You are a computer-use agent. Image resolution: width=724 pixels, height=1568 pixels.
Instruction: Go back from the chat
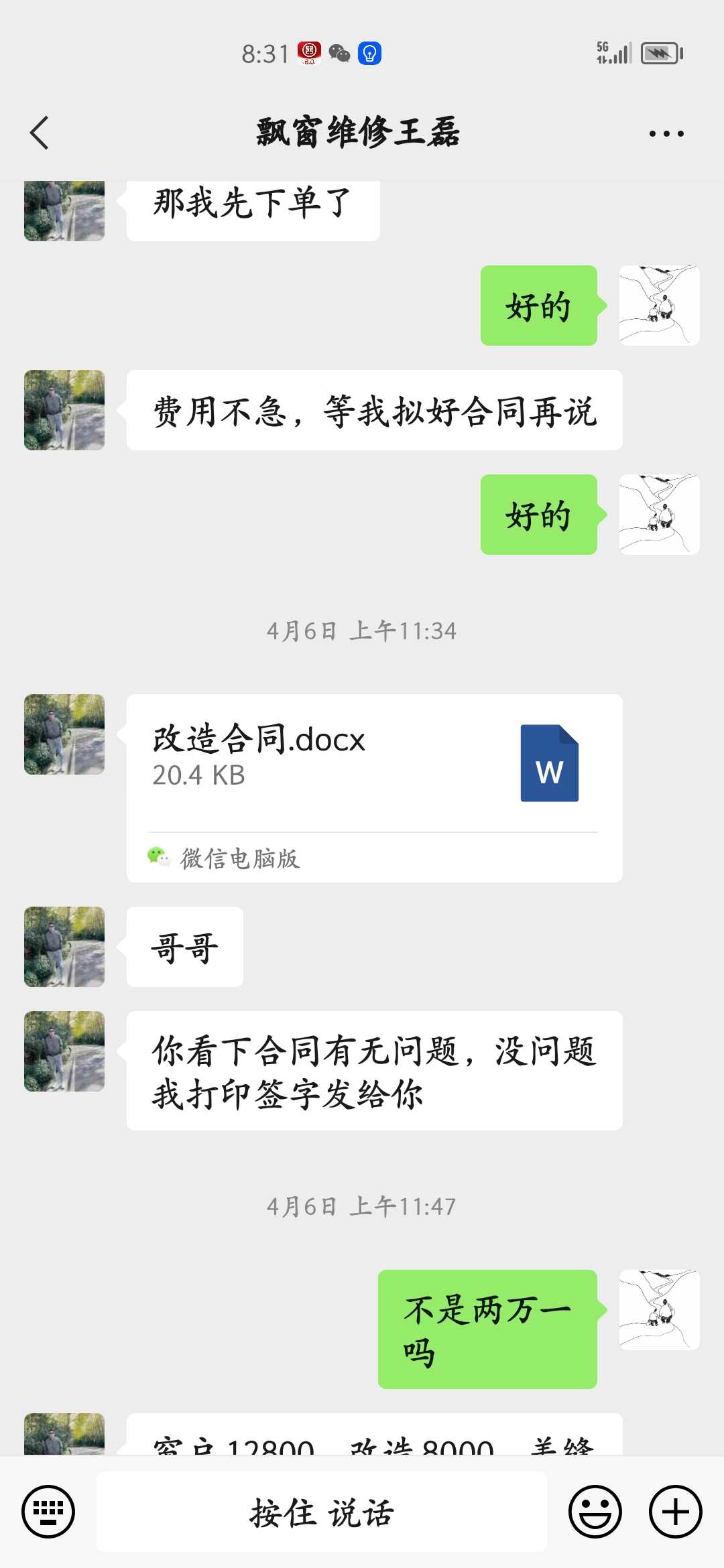pos(40,133)
